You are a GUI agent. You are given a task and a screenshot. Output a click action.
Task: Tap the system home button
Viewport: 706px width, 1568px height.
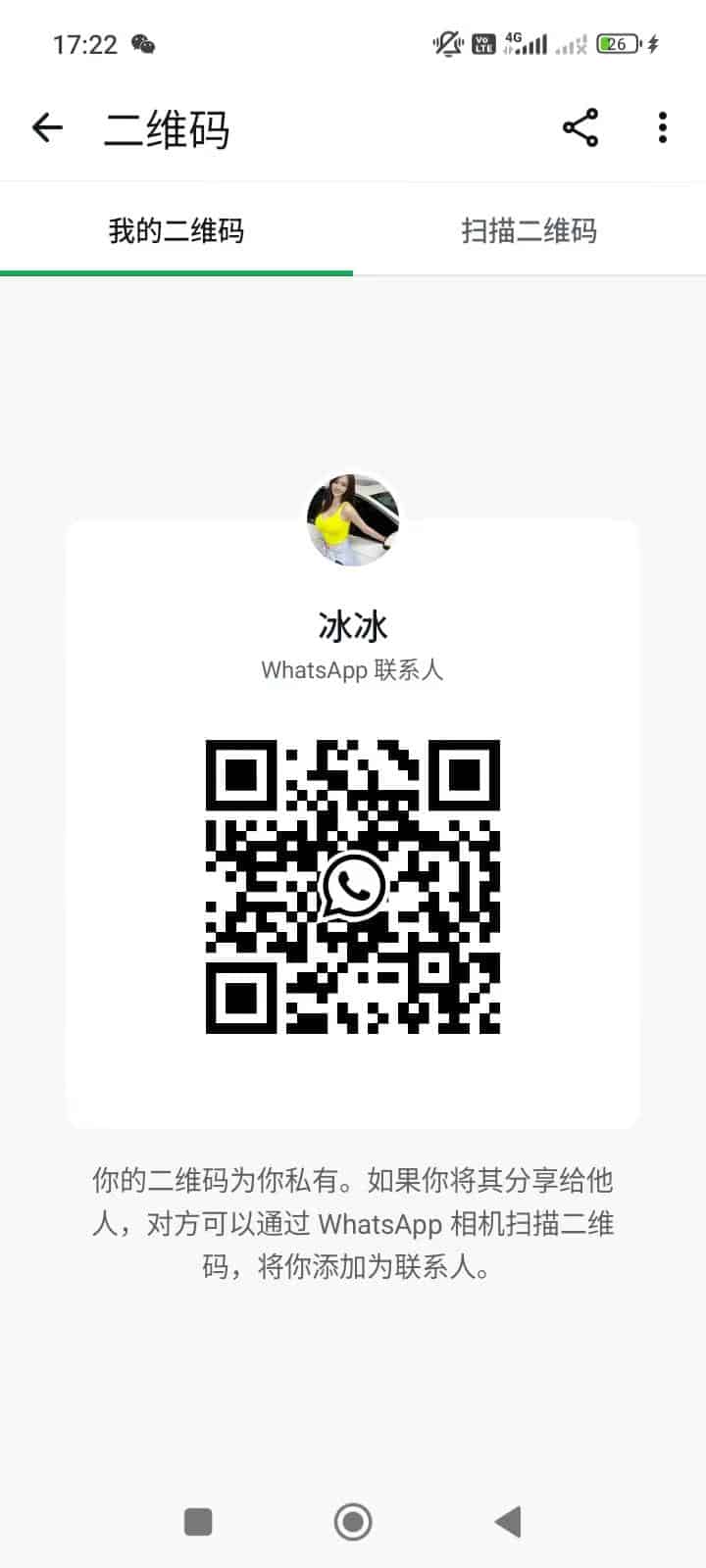[353, 1521]
